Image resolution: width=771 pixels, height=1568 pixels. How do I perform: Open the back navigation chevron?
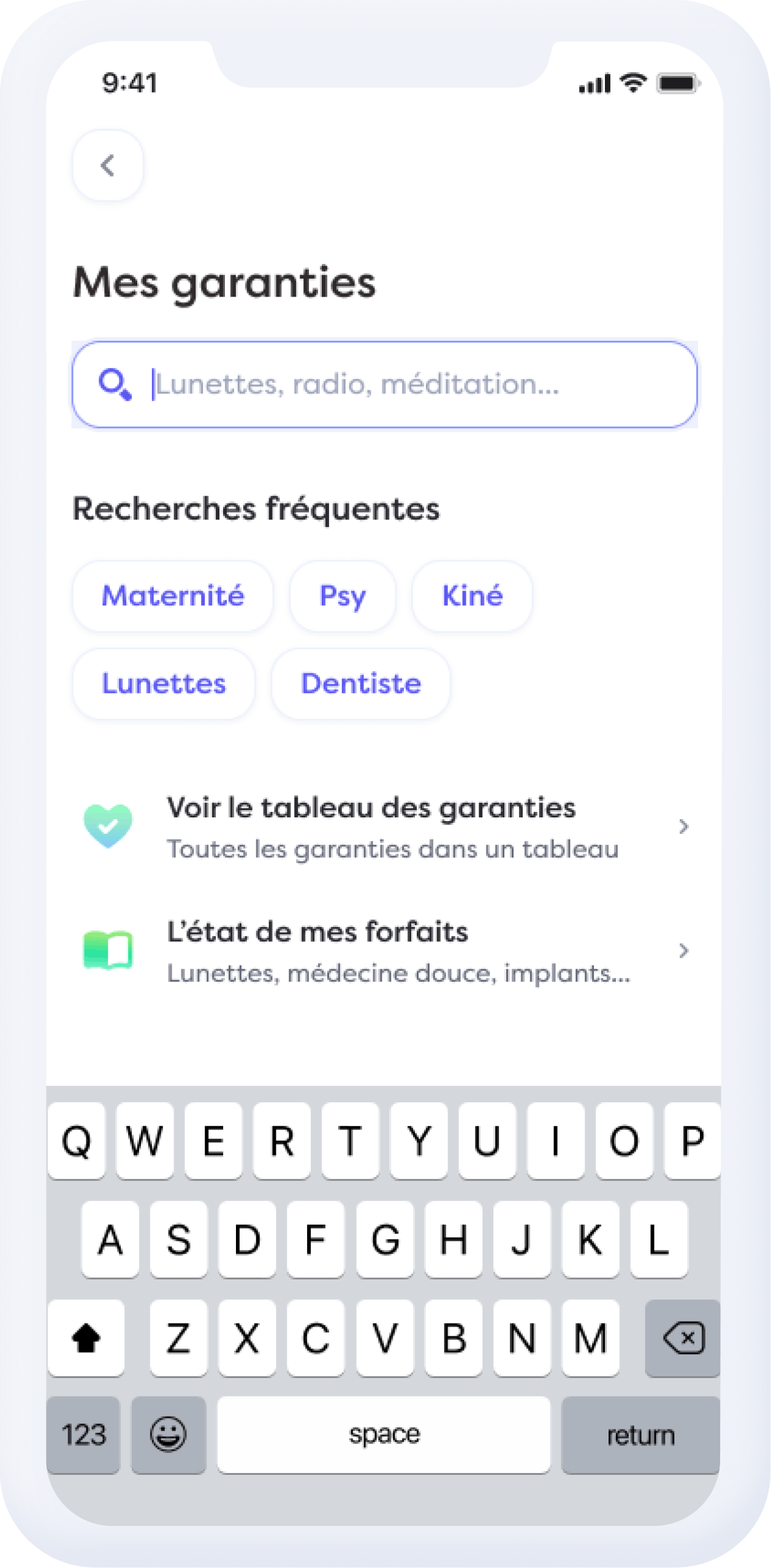(108, 165)
